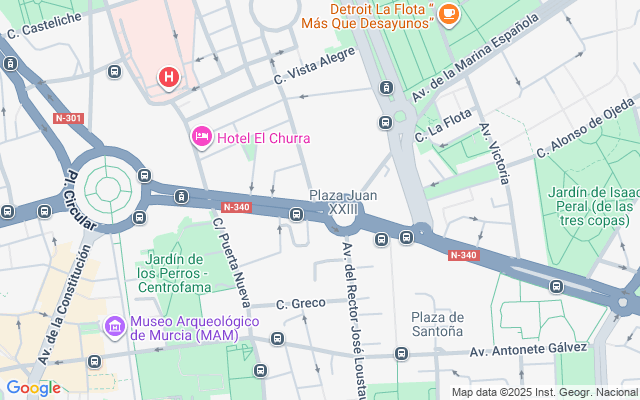Select the Detroit La Flota café marker
640x400 pixels.
(x=449, y=15)
